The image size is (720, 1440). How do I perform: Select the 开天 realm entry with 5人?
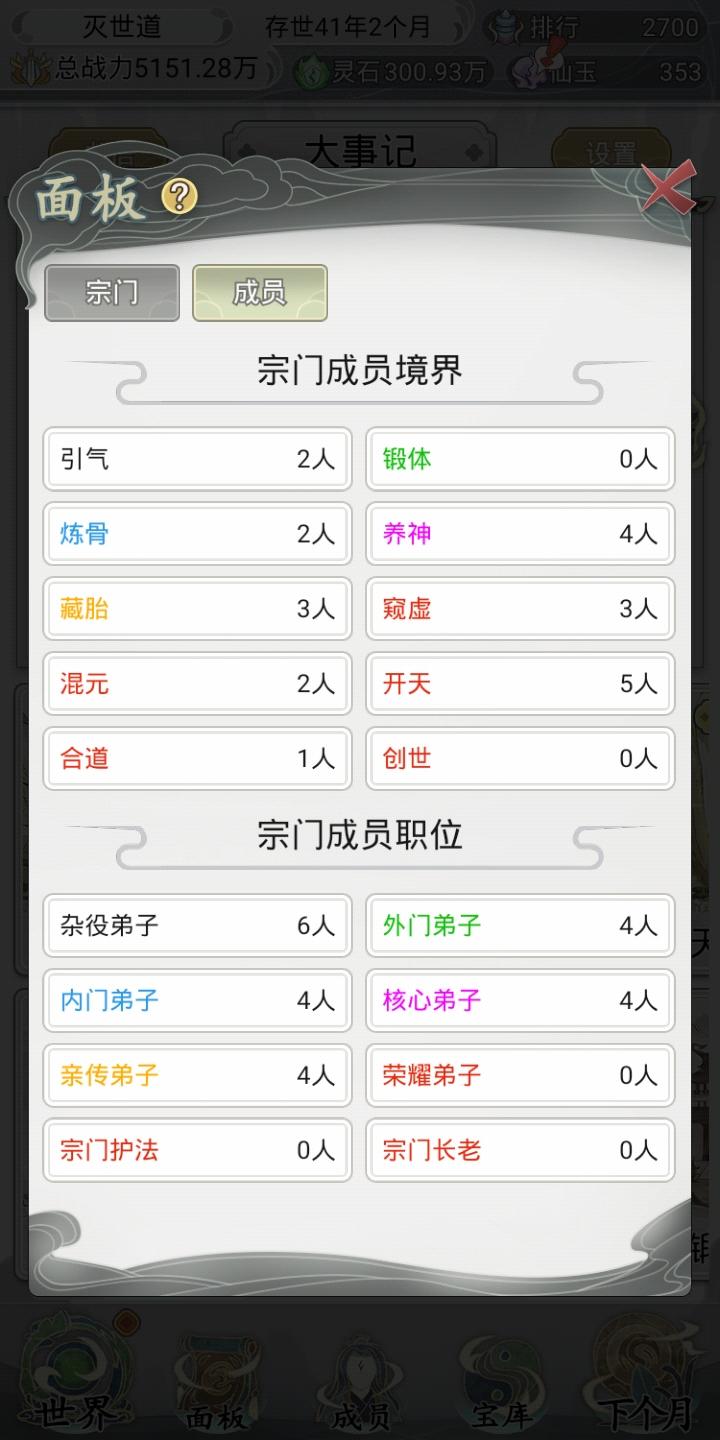(x=519, y=683)
